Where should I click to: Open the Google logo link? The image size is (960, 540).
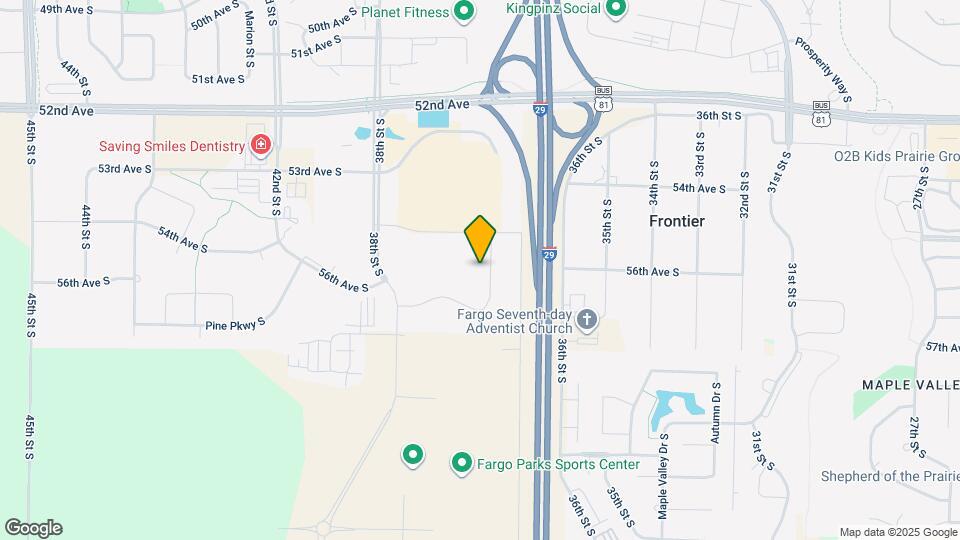click(x=33, y=528)
